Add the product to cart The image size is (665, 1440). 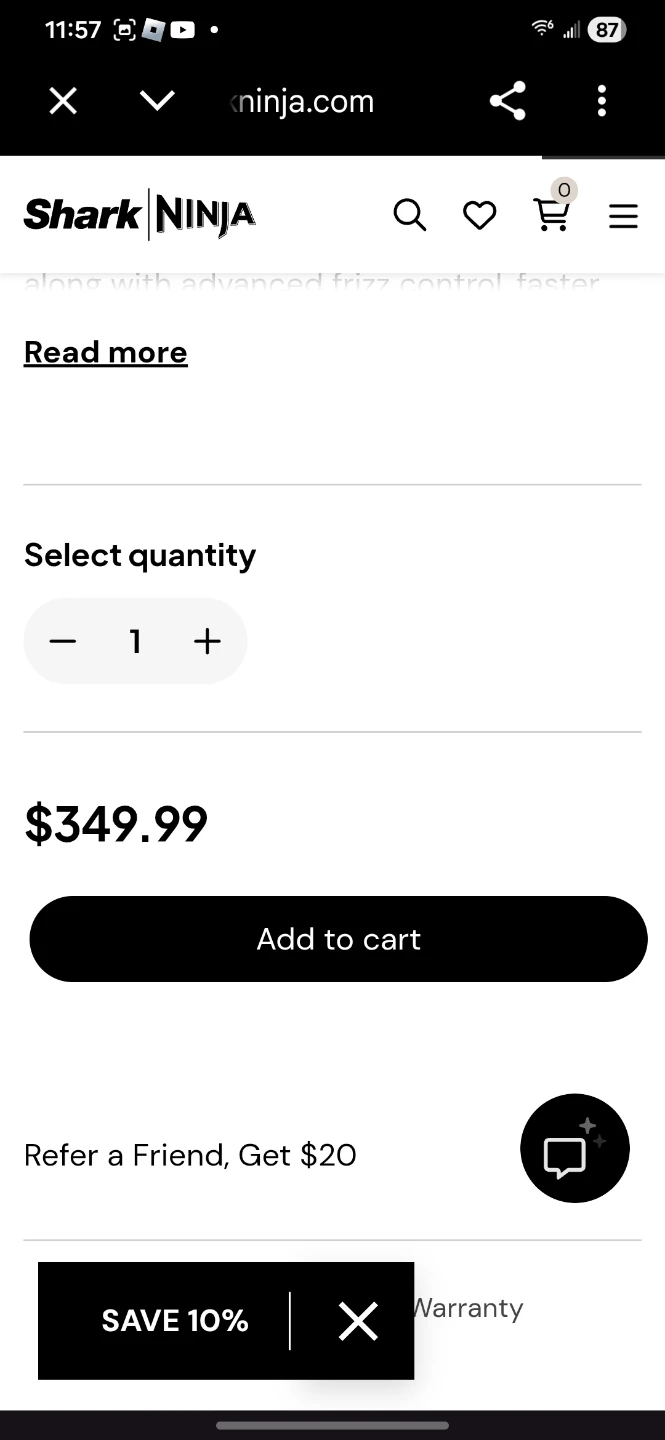point(339,939)
